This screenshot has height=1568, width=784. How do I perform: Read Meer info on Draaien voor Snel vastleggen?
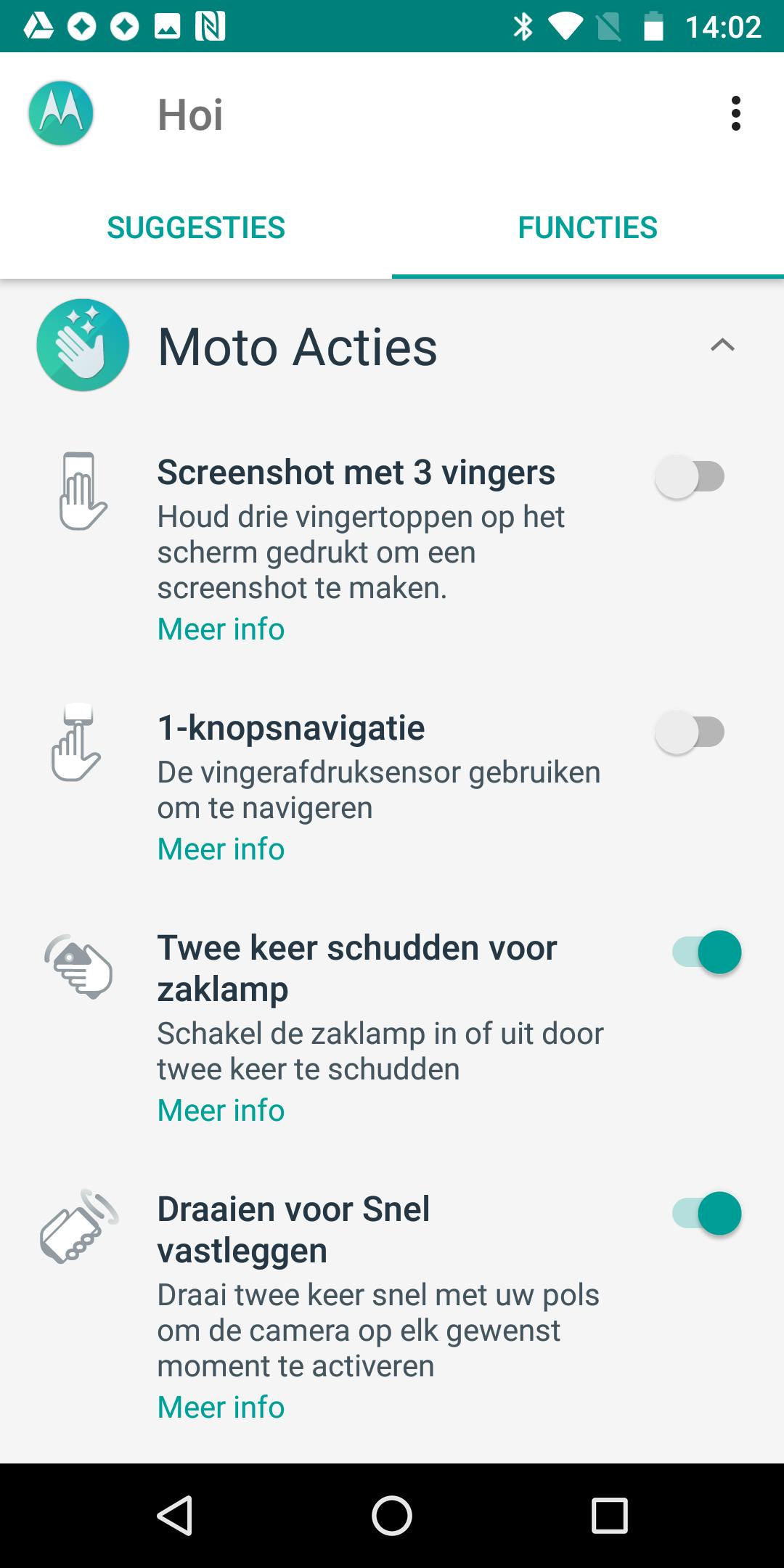221,1407
